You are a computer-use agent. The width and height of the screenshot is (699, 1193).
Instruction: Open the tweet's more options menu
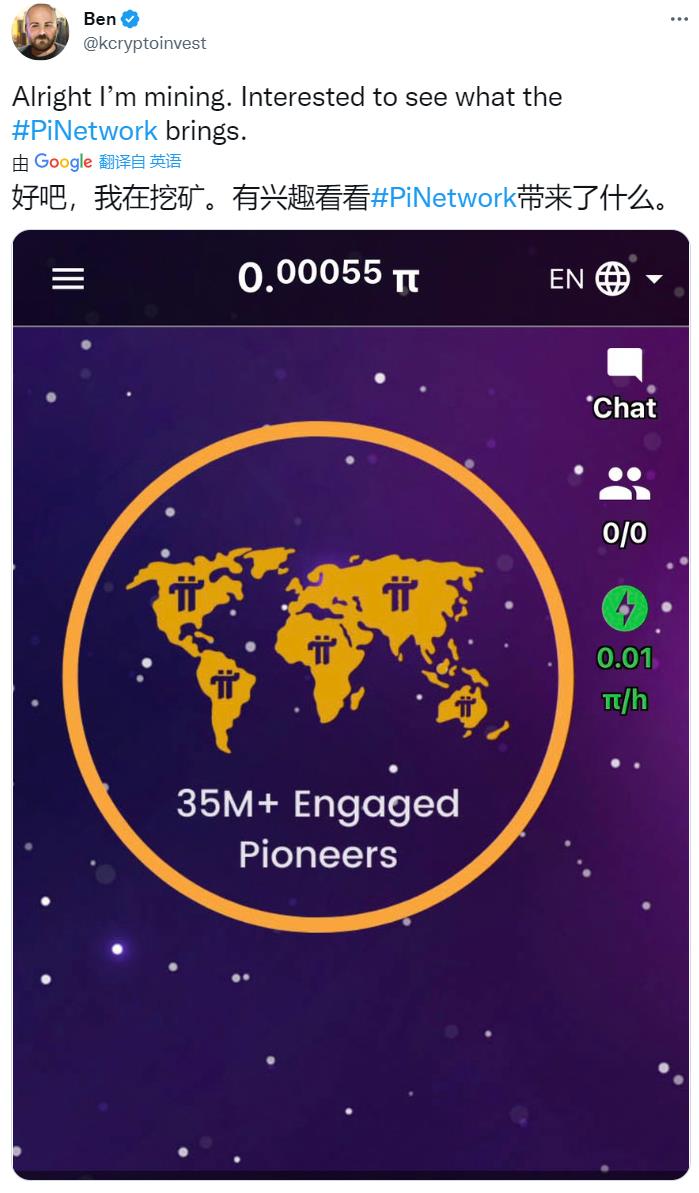coord(677,20)
